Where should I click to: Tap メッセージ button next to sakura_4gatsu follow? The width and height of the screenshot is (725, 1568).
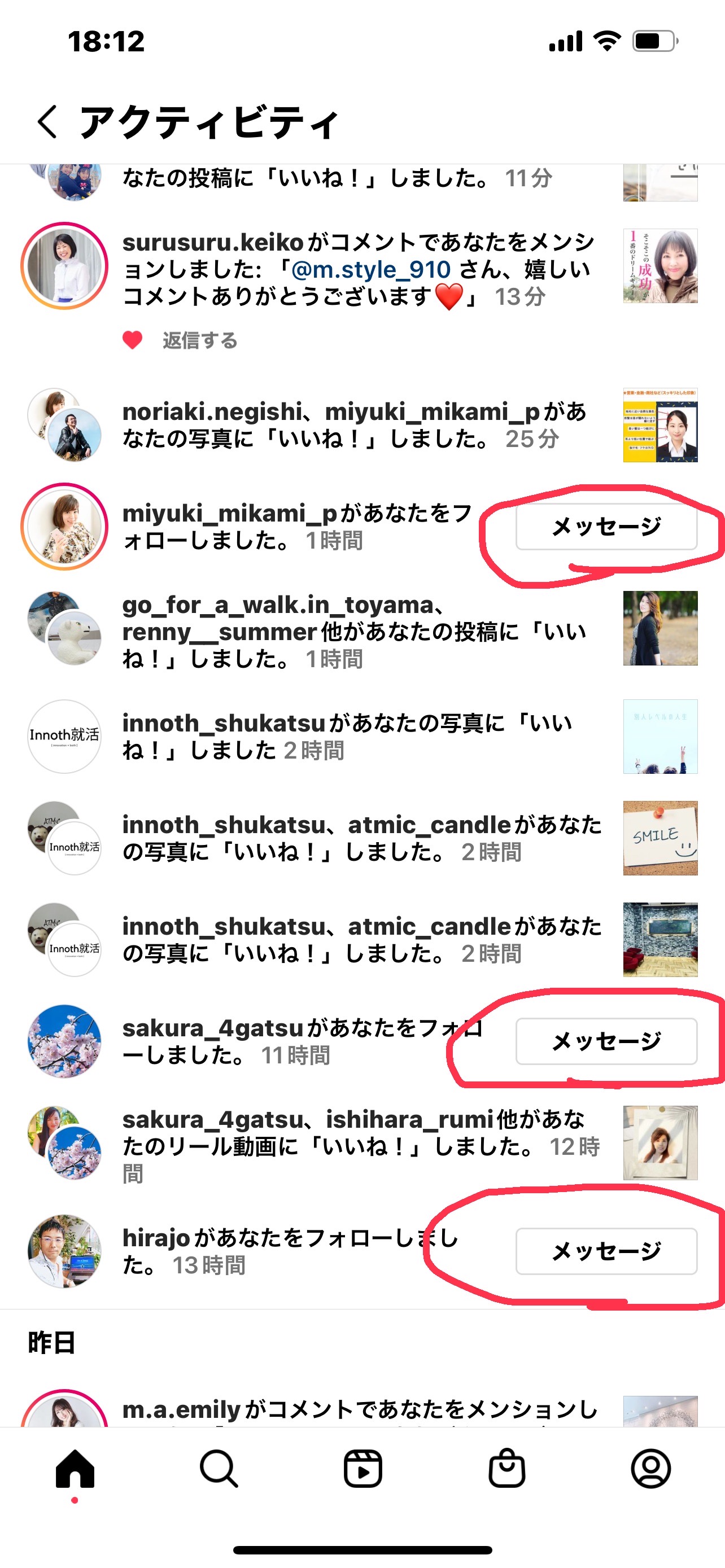coord(606,1041)
